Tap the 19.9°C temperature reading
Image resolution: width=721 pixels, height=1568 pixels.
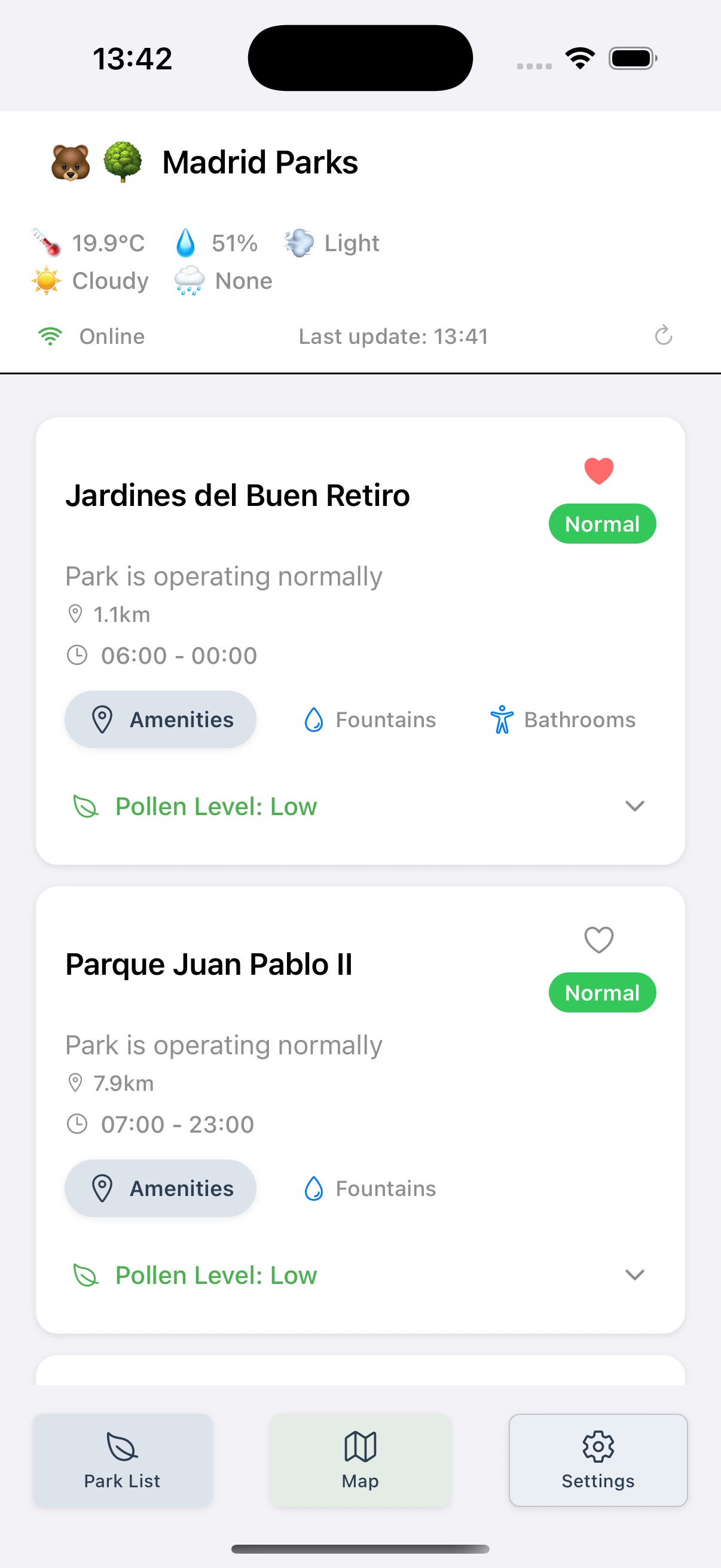click(x=108, y=242)
